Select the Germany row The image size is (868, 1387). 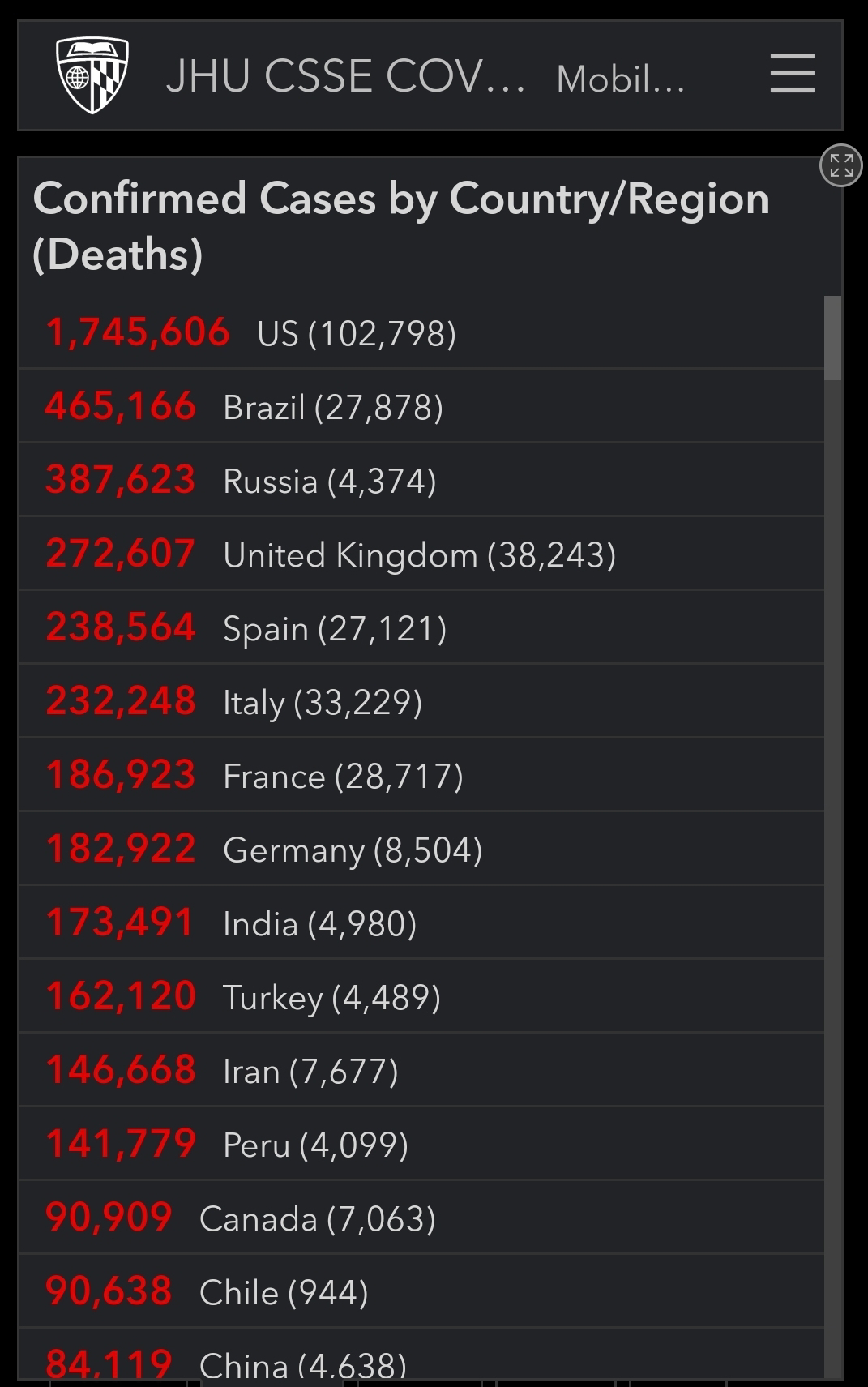pyautogui.click(x=421, y=849)
